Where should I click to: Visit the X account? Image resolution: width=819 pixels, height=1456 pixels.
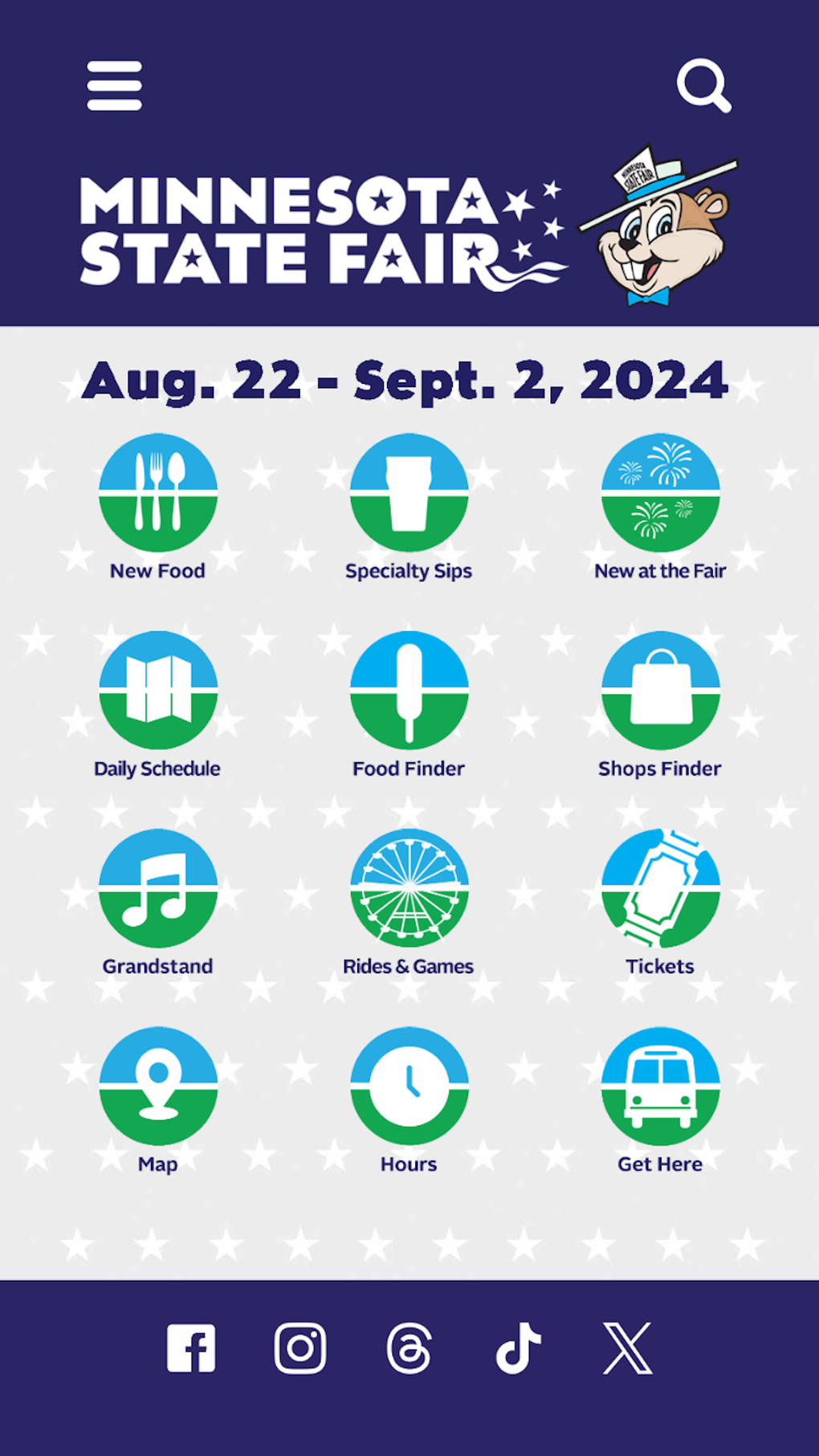point(628,1348)
